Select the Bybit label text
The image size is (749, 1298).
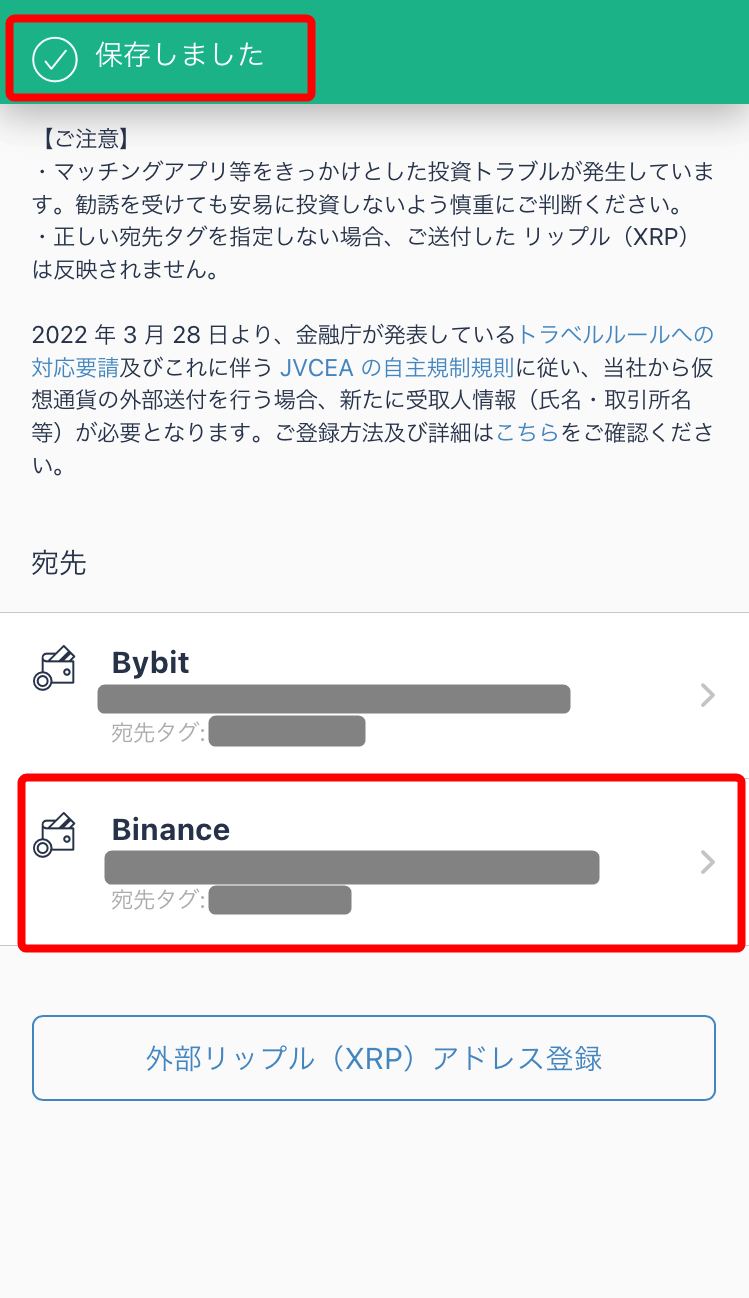click(x=150, y=662)
